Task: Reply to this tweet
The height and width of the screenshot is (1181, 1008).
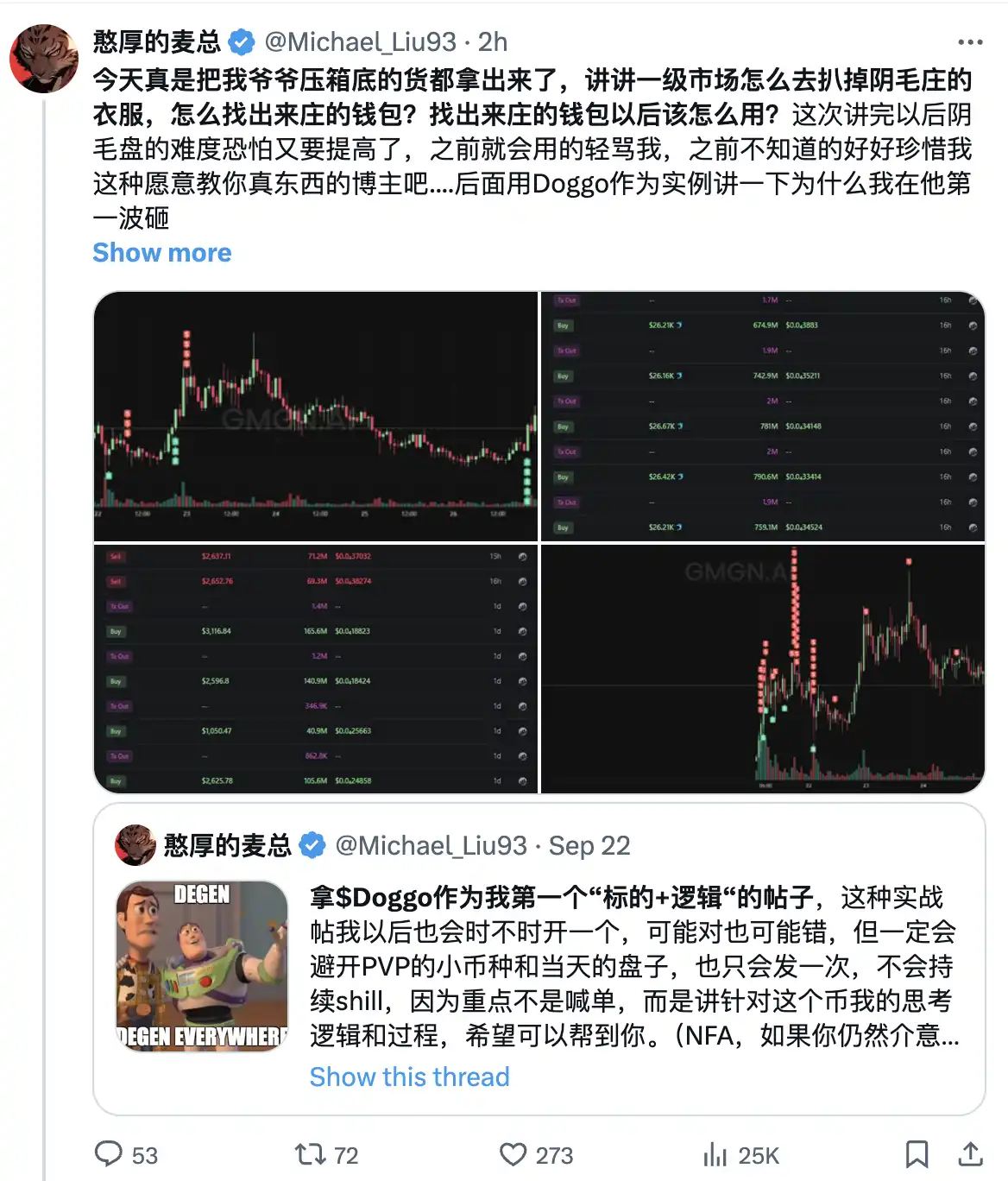Action: click(x=109, y=1154)
